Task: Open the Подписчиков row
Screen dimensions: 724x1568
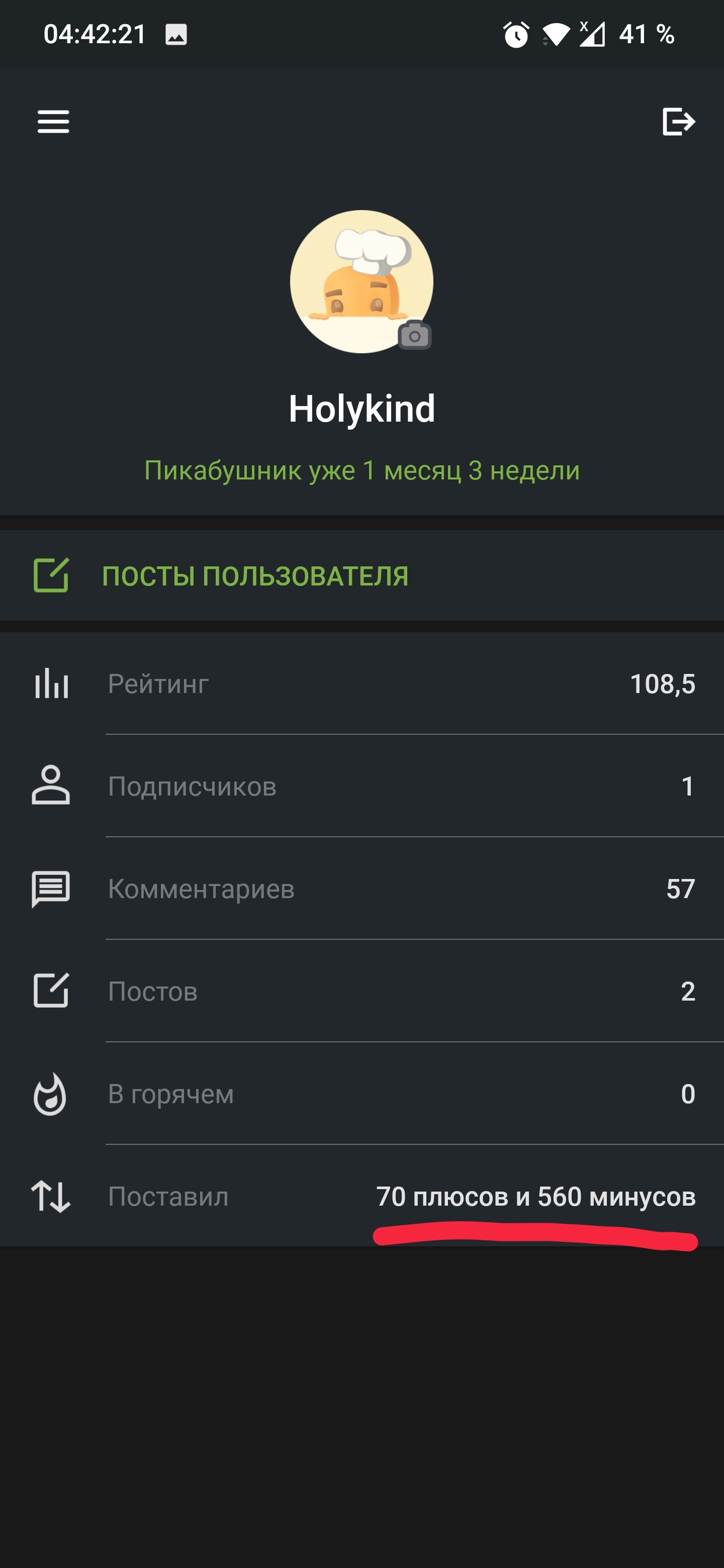Action: click(x=361, y=787)
